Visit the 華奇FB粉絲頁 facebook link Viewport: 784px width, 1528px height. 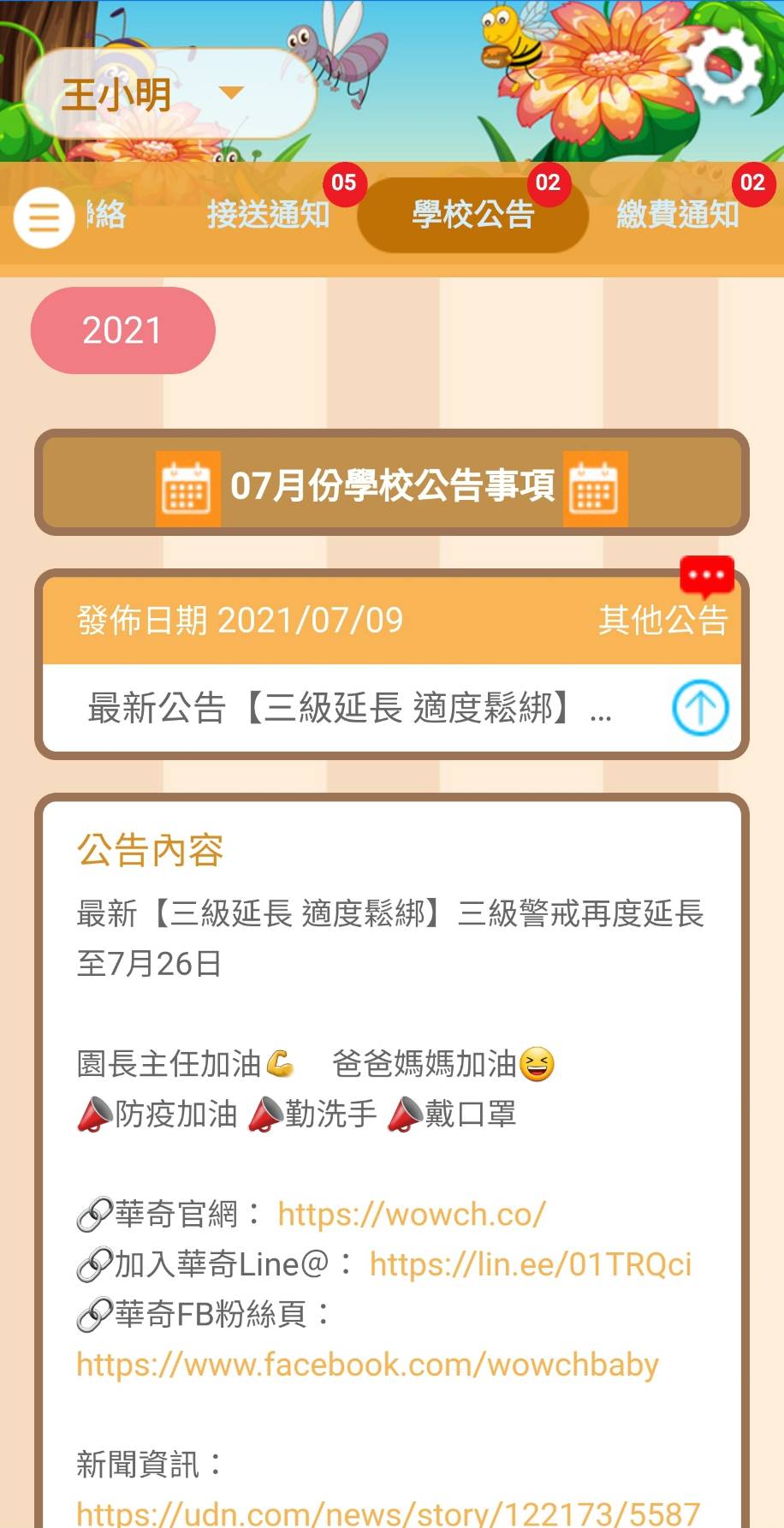(367, 1364)
